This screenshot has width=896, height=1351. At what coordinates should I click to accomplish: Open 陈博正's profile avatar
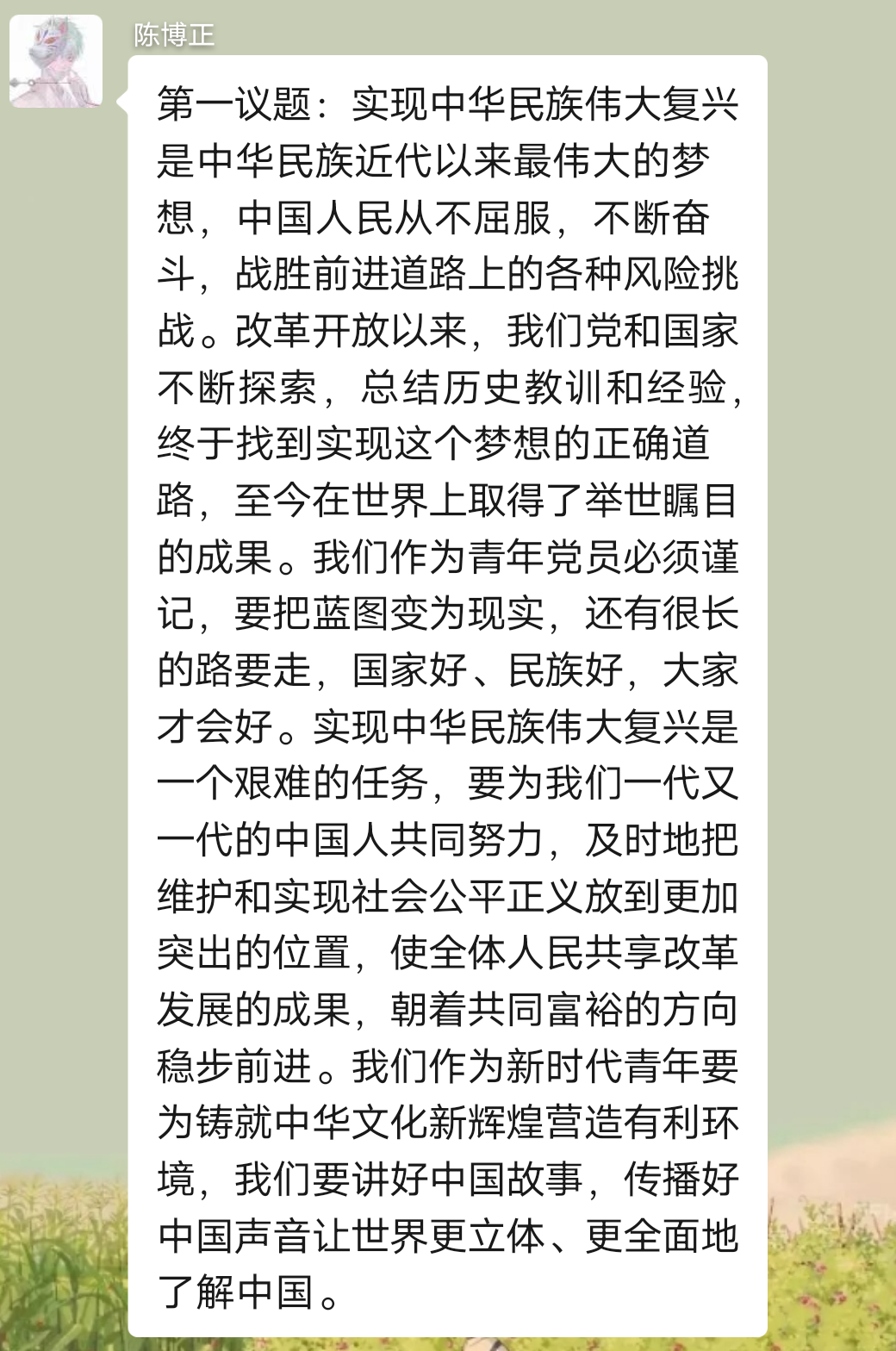pos(56,62)
